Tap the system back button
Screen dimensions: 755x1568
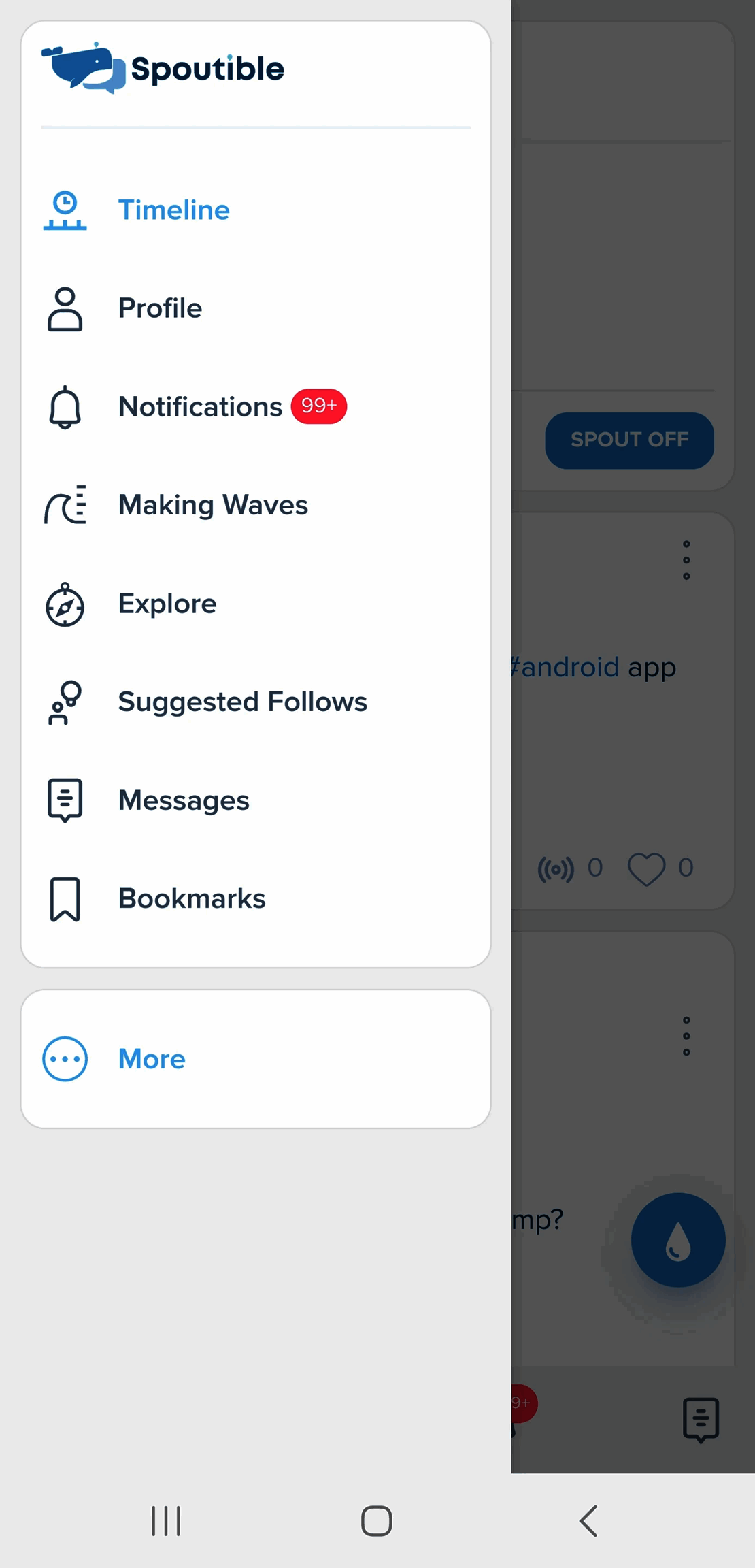[x=588, y=1520]
